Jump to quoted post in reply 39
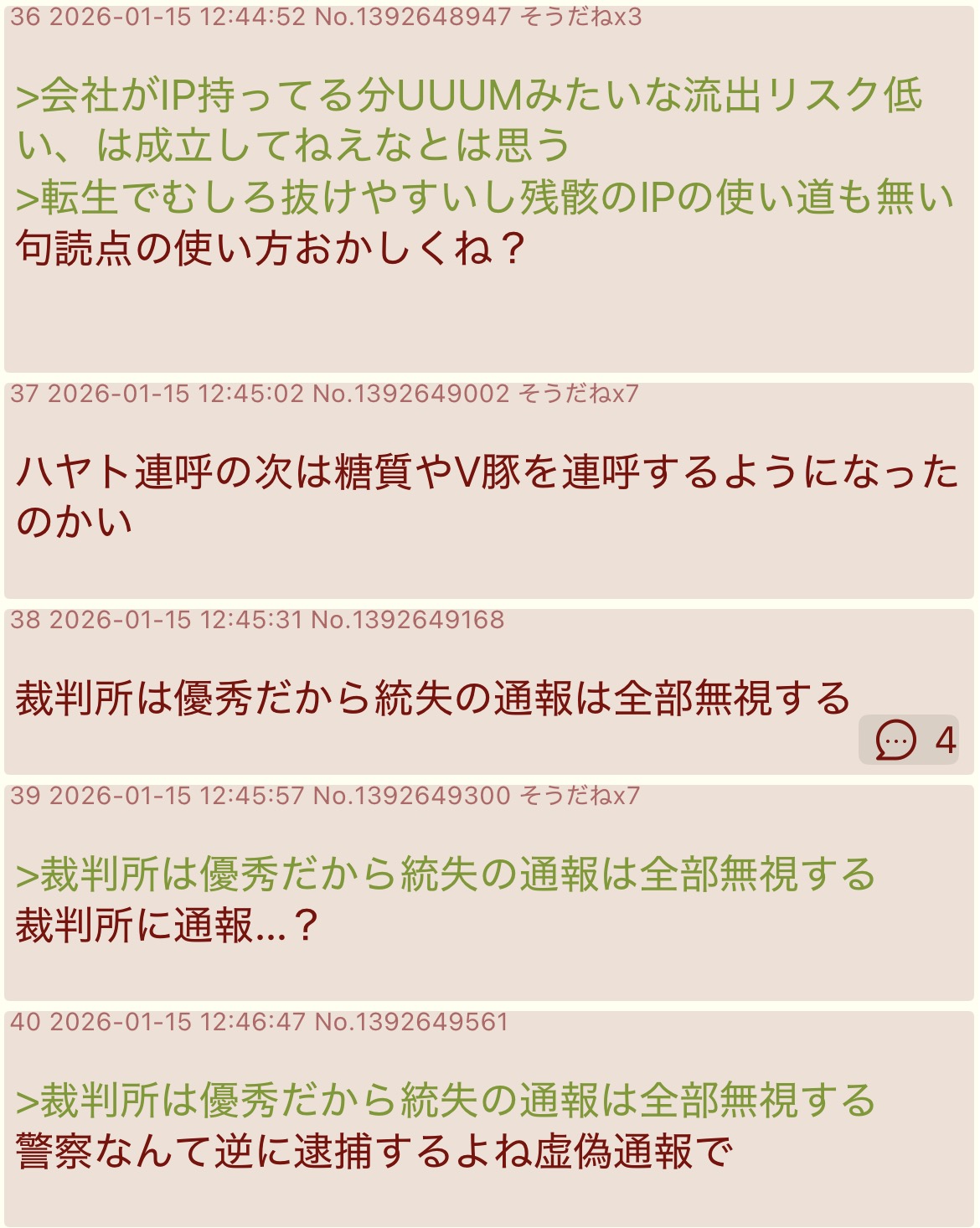Viewport: 980px width, 1228px height. 445,875
